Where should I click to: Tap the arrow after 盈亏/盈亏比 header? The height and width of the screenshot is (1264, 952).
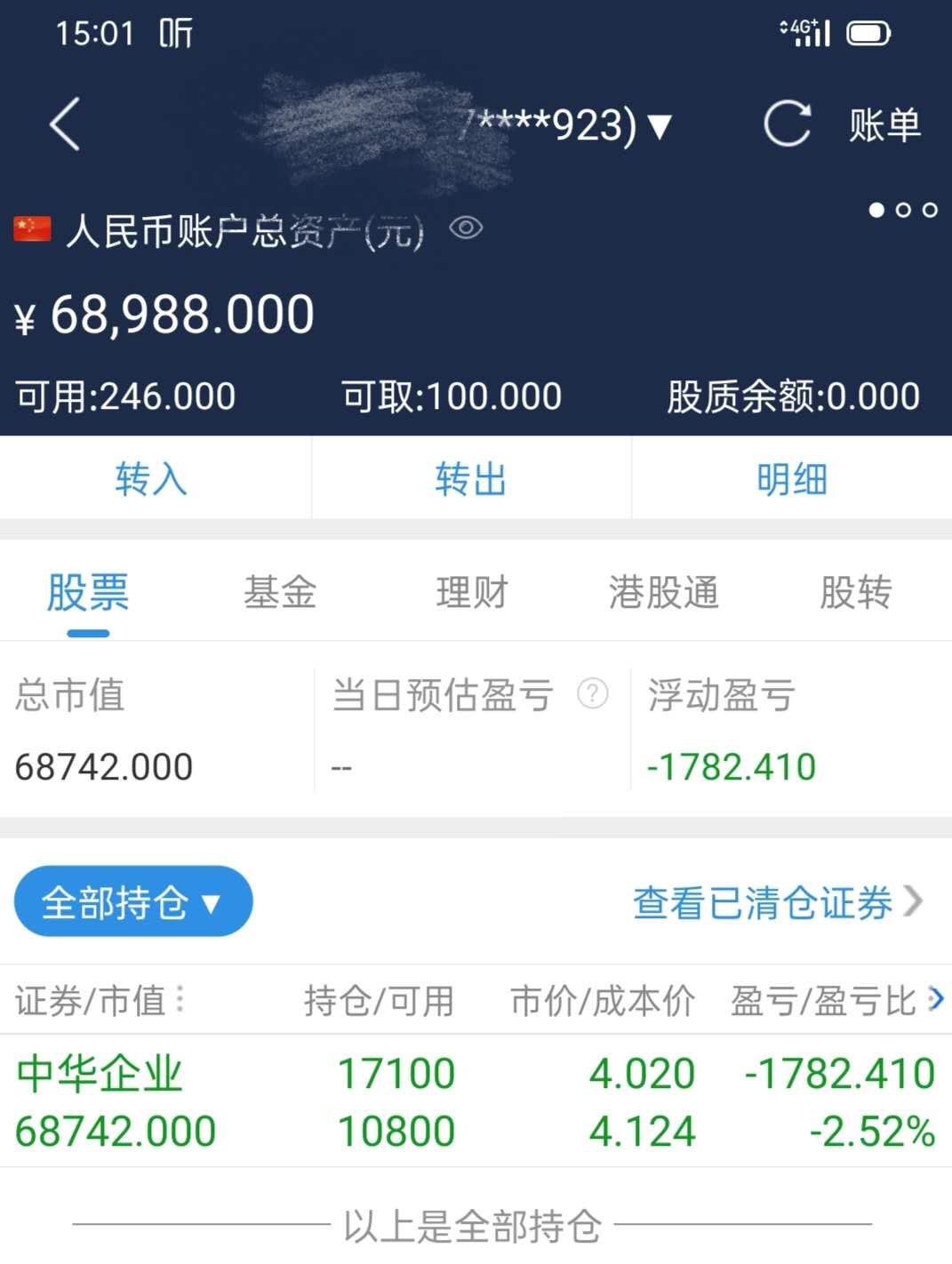coord(935,1001)
